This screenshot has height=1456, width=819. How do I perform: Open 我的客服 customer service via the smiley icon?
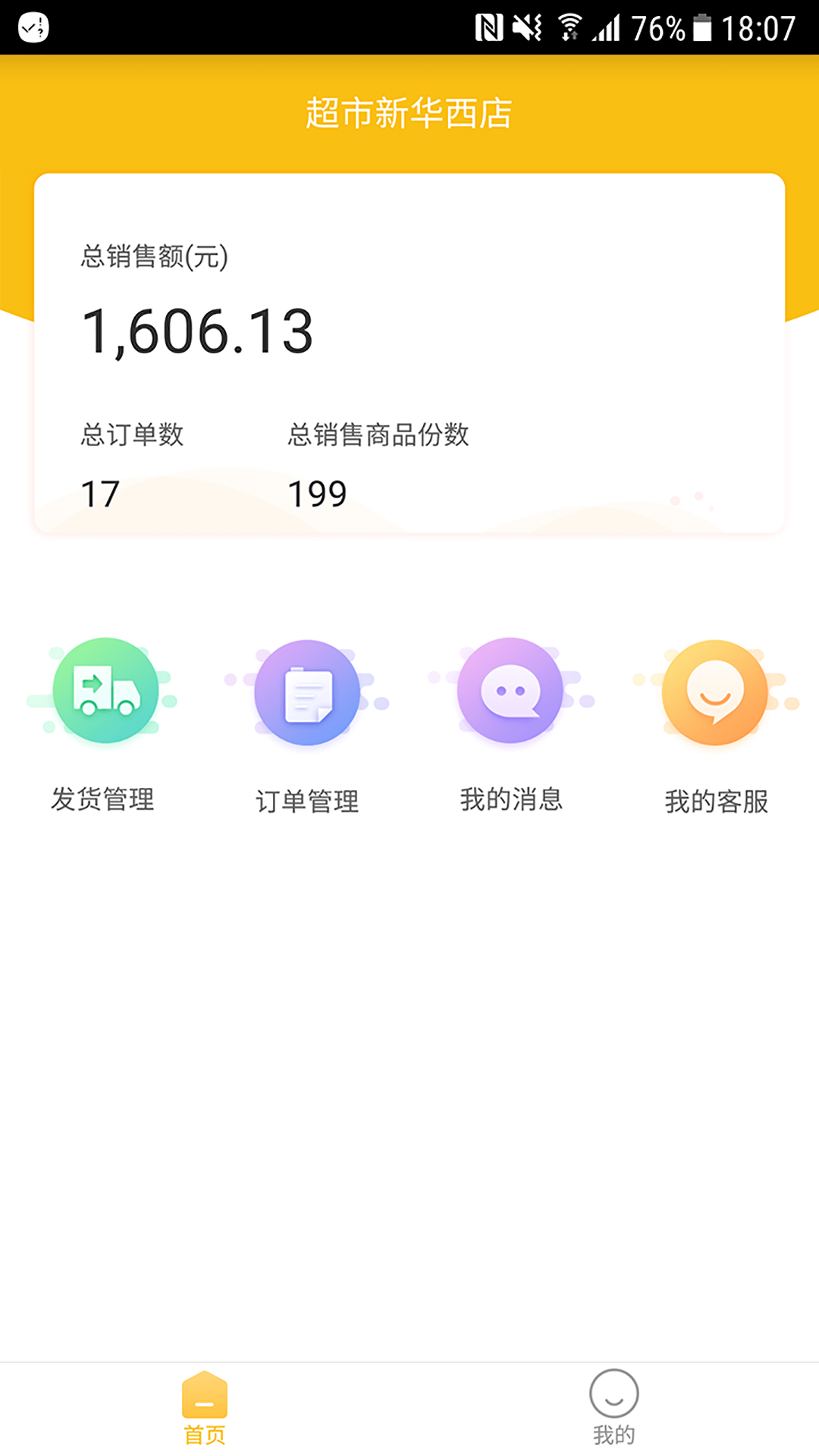coord(715,692)
